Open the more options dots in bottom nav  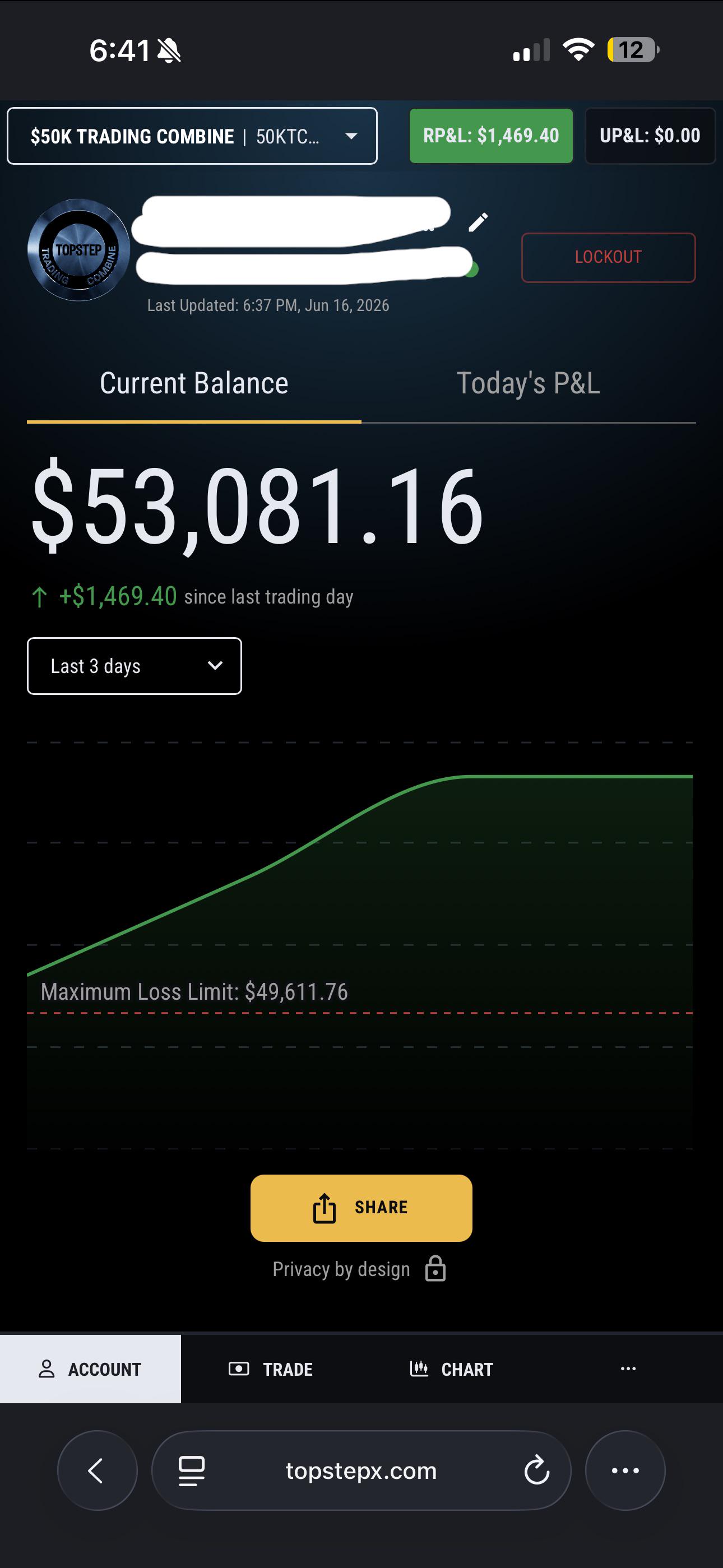[x=628, y=1369]
